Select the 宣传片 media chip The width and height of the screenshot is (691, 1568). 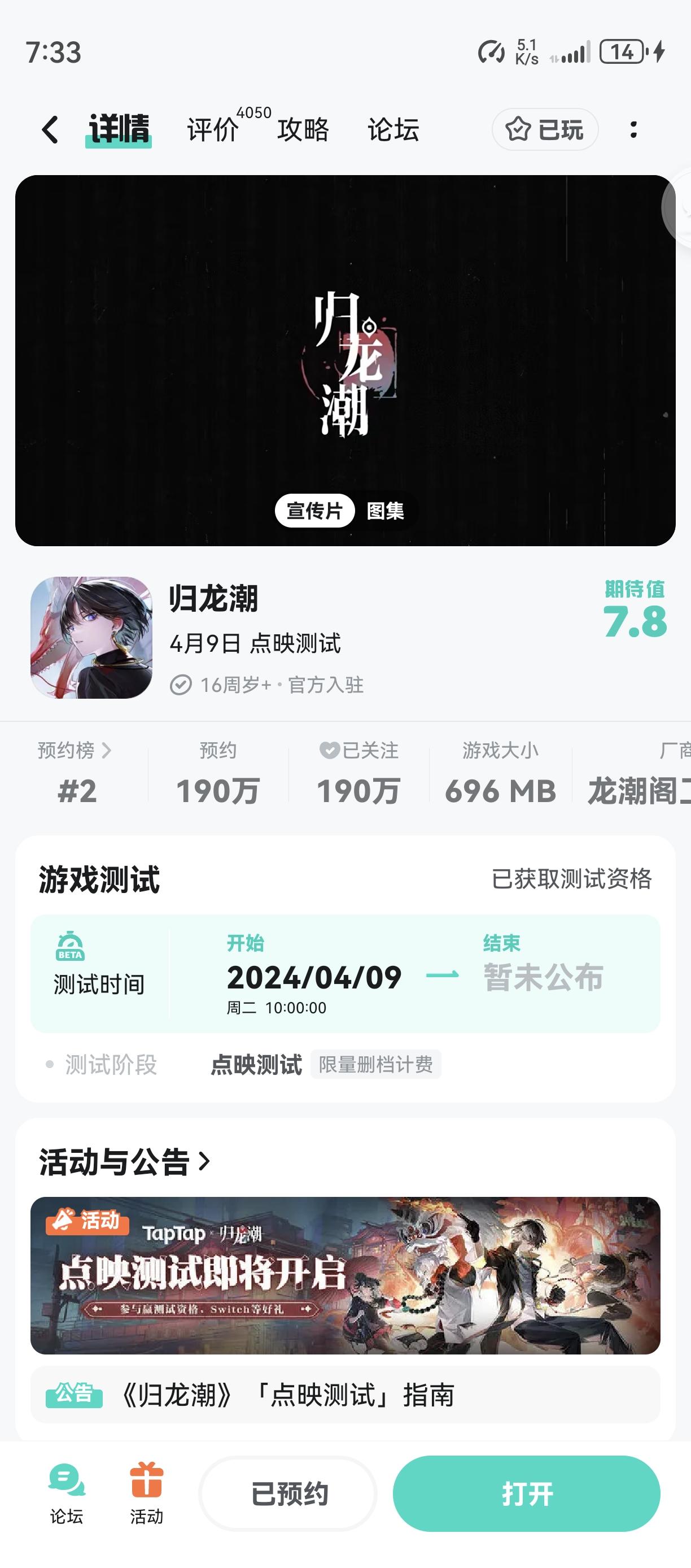[x=314, y=511]
